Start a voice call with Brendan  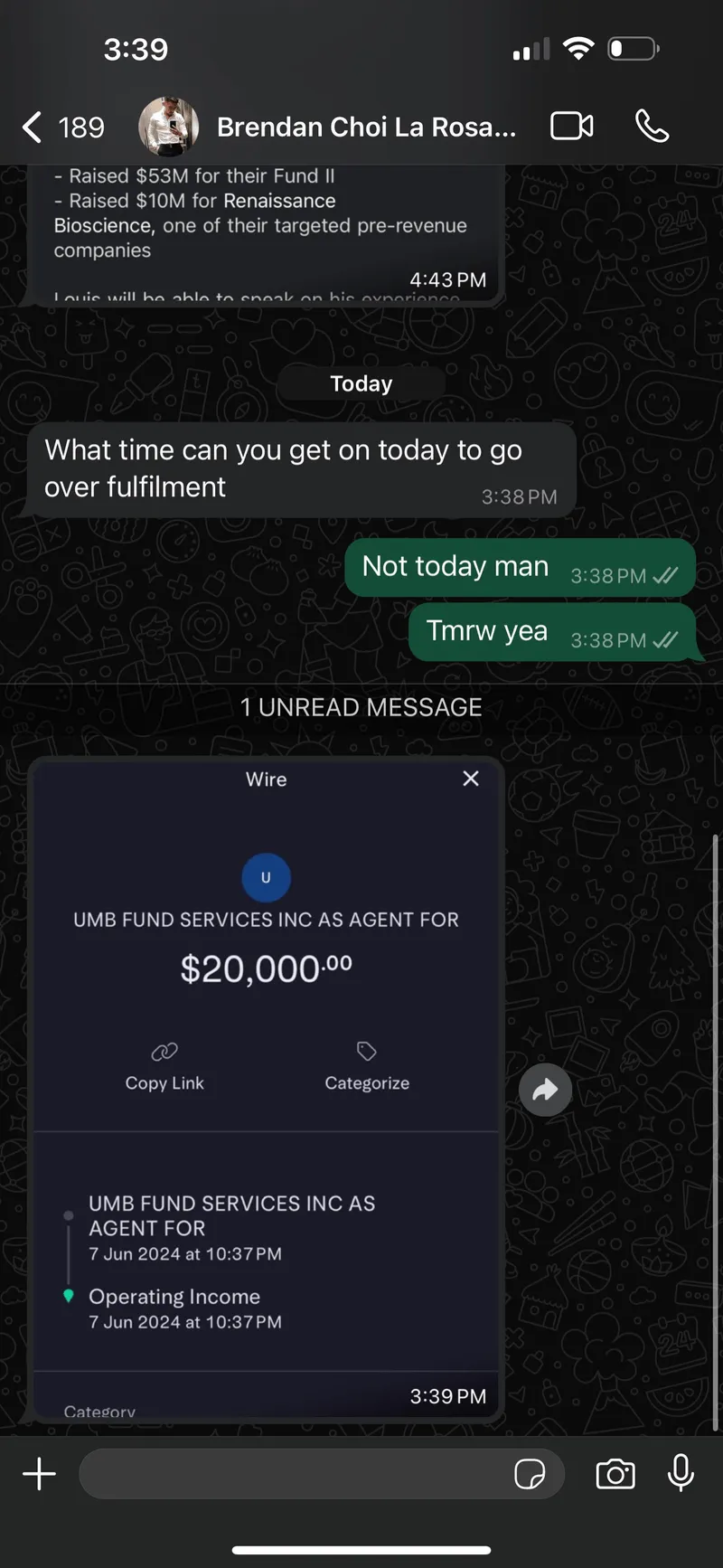652,126
